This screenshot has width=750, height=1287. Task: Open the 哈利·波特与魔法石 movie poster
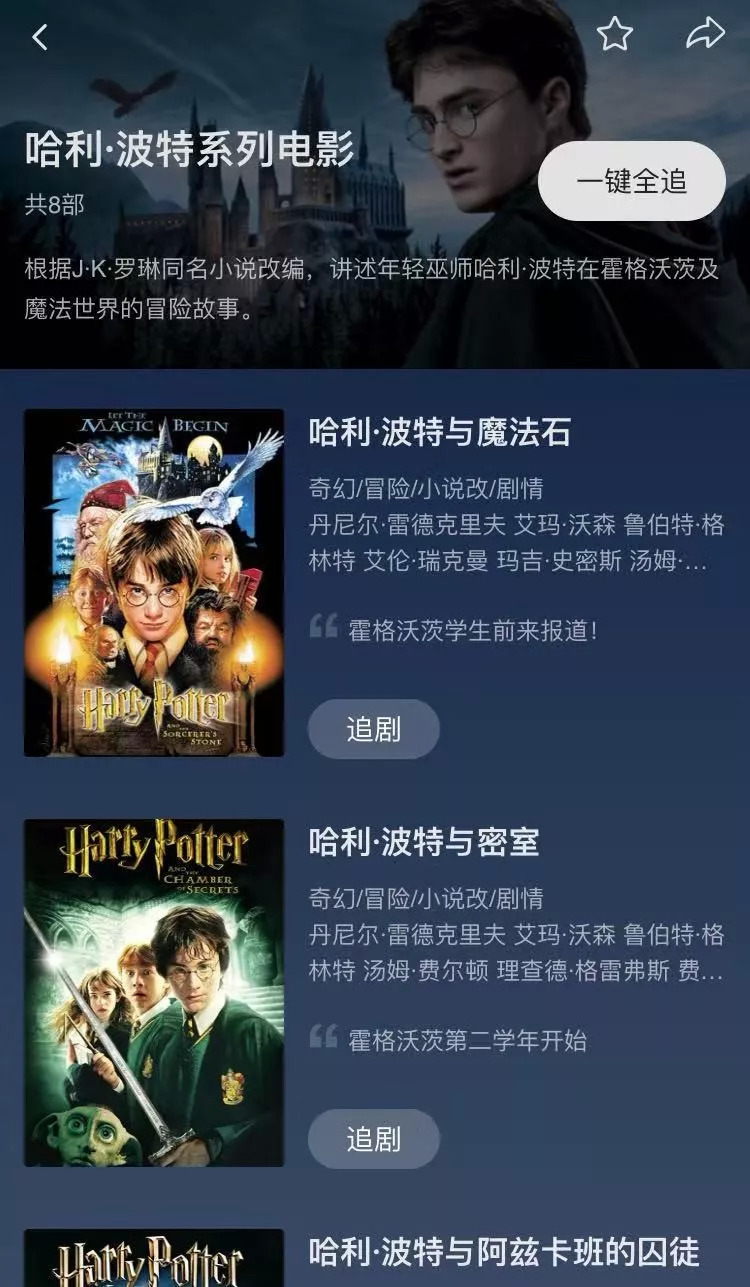pyautogui.click(x=154, y=583)
